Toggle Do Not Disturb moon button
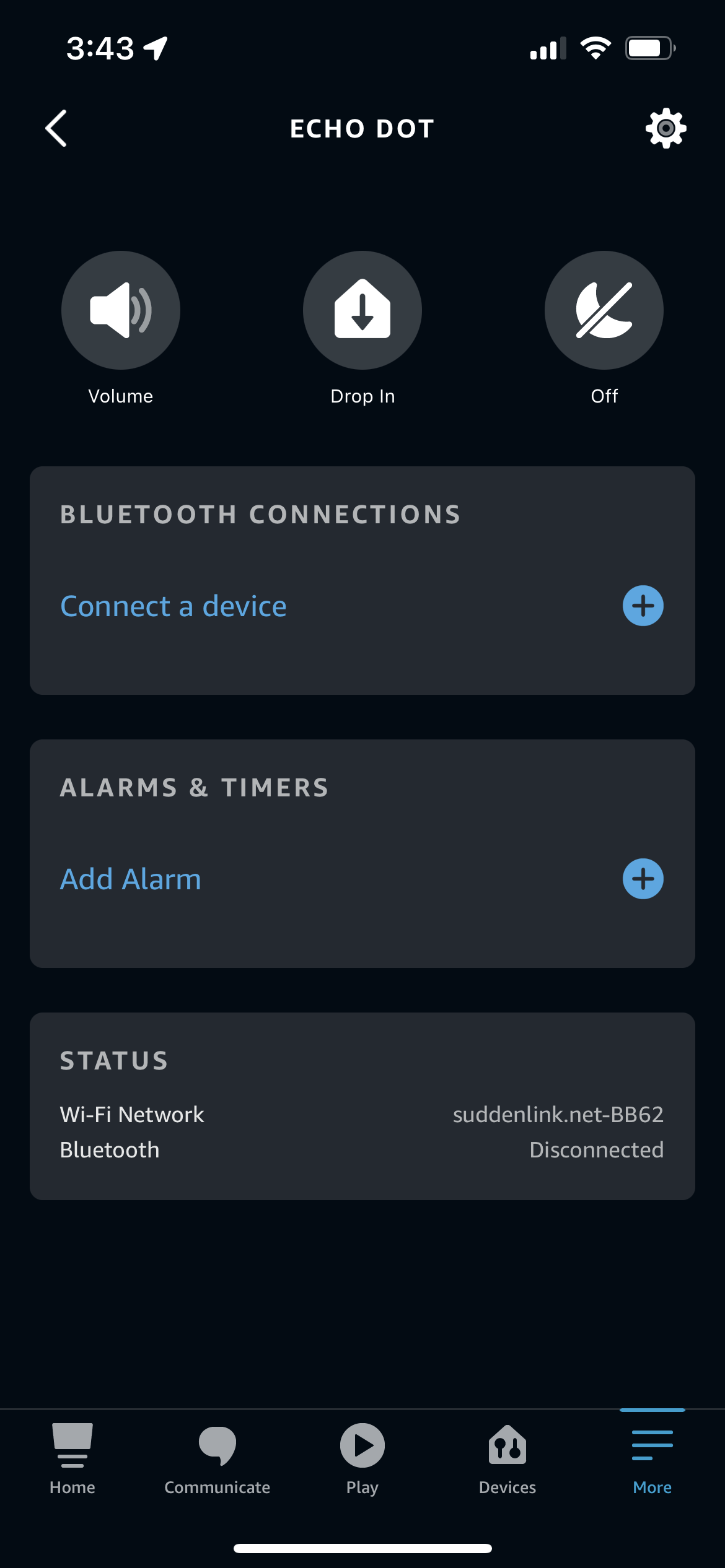Image resolution: width=725 pixels, height=1568 pixels. tap(604, 310)
